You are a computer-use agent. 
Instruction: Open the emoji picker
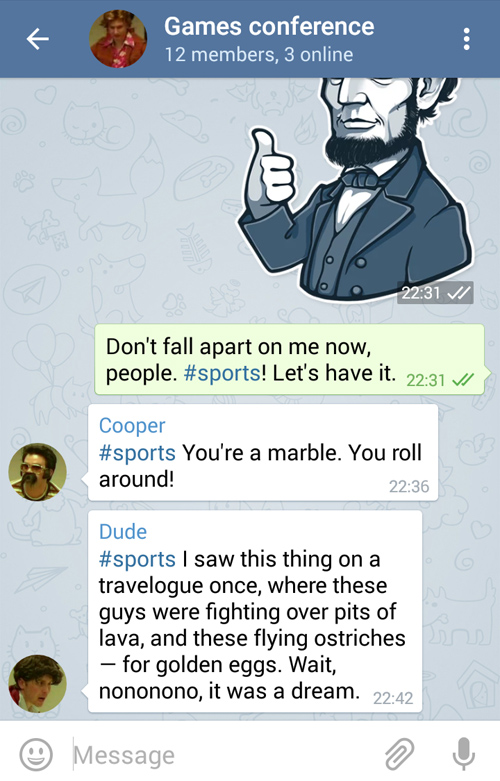point(36,754)
